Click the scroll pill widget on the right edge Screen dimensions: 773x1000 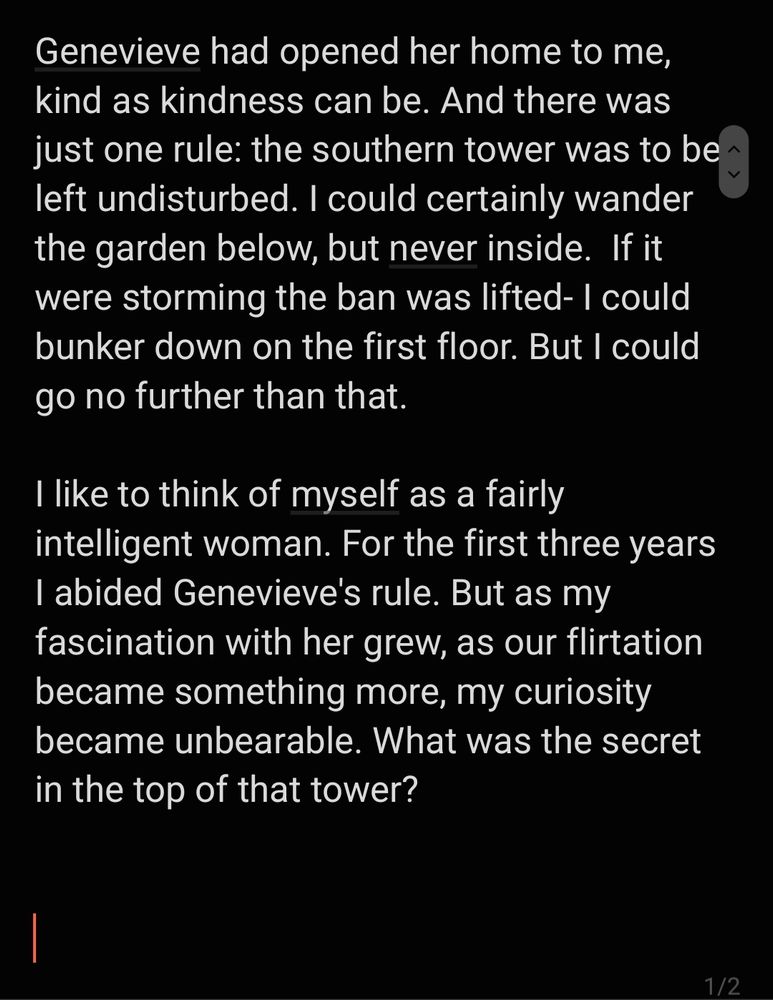(x=735, y=161)
